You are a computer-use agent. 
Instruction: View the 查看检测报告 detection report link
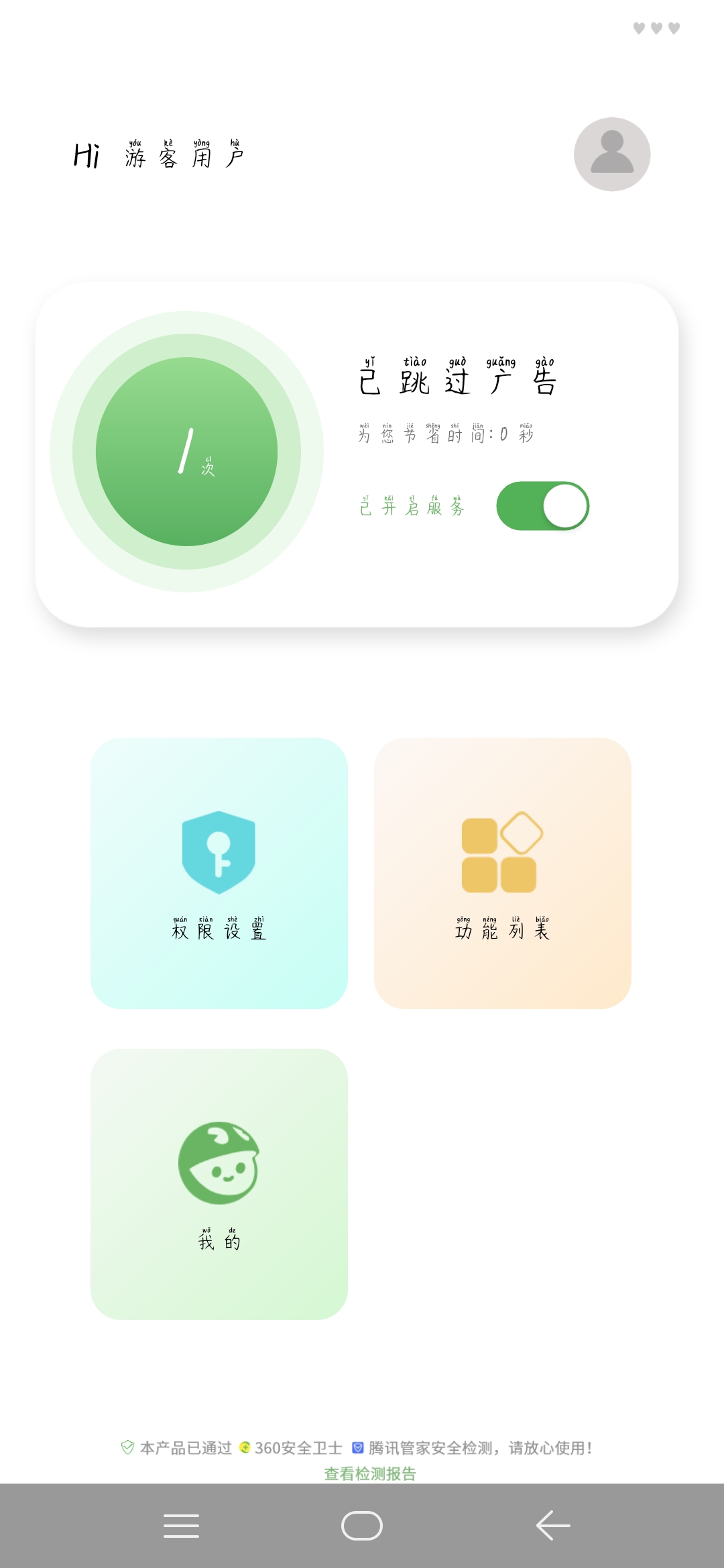pos(370,1474)
